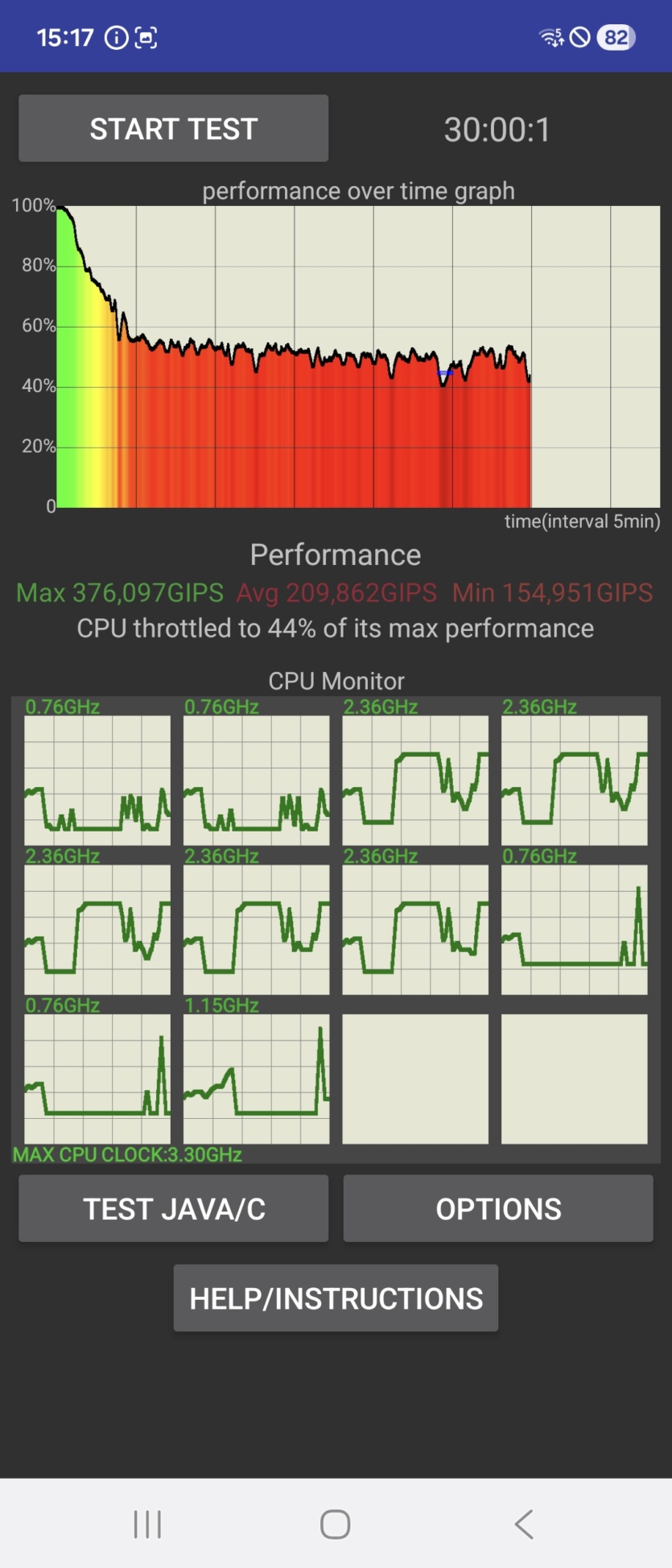Viewport: 672px width, 1568px height.
Task: Open the TEST JAVA/C option
Action: 173,1208
